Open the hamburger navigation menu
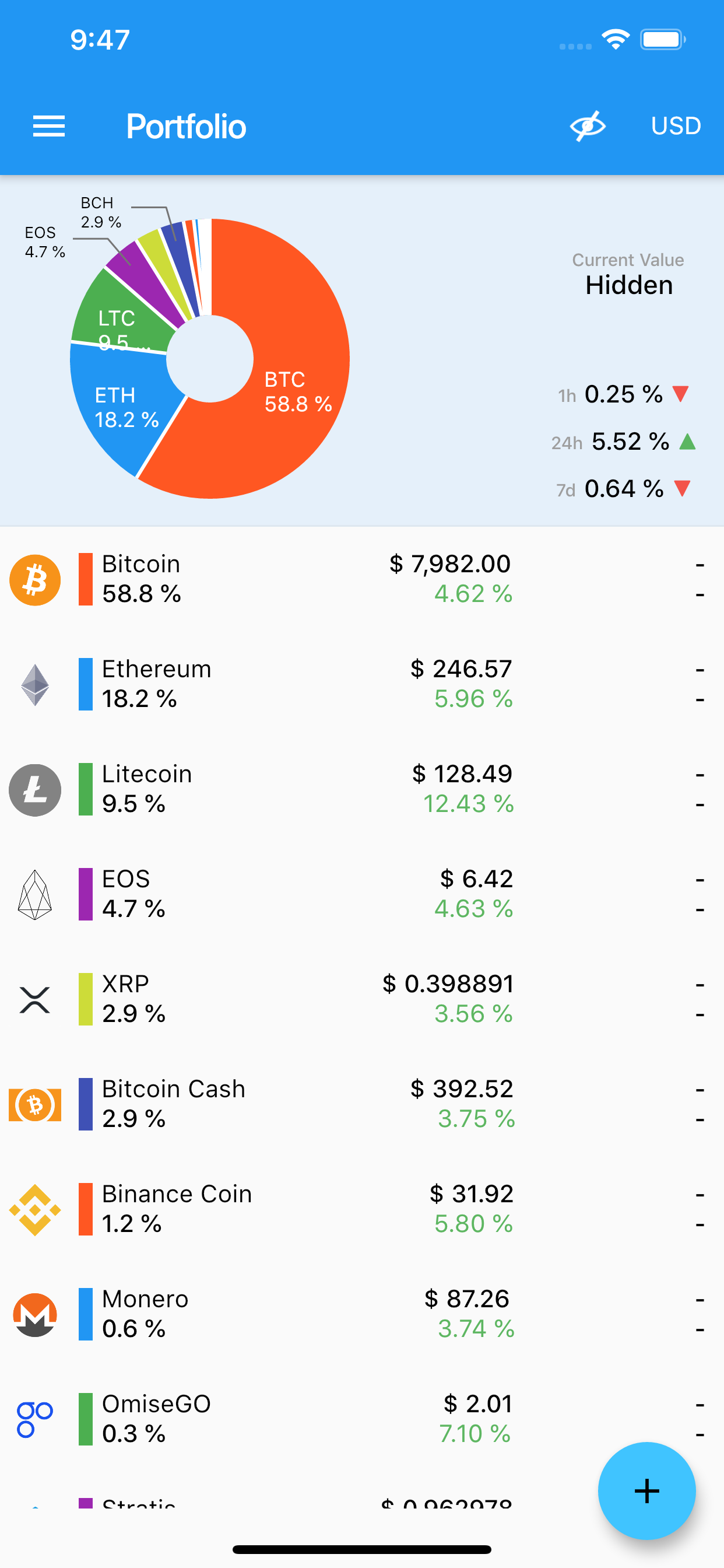Screen dimensions: 724x1568 click(48, 126)
